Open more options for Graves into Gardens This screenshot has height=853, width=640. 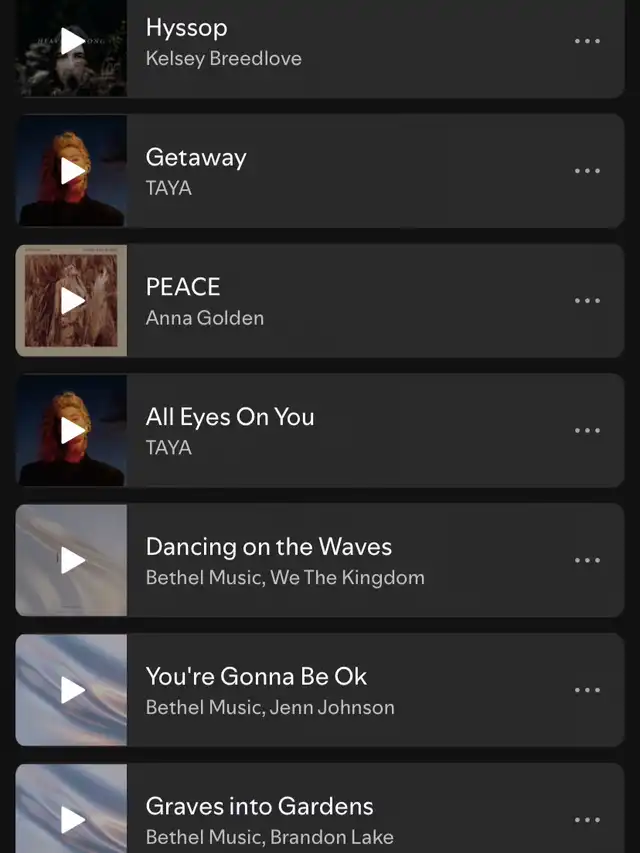pyautogui.click(x=587, y=820)
